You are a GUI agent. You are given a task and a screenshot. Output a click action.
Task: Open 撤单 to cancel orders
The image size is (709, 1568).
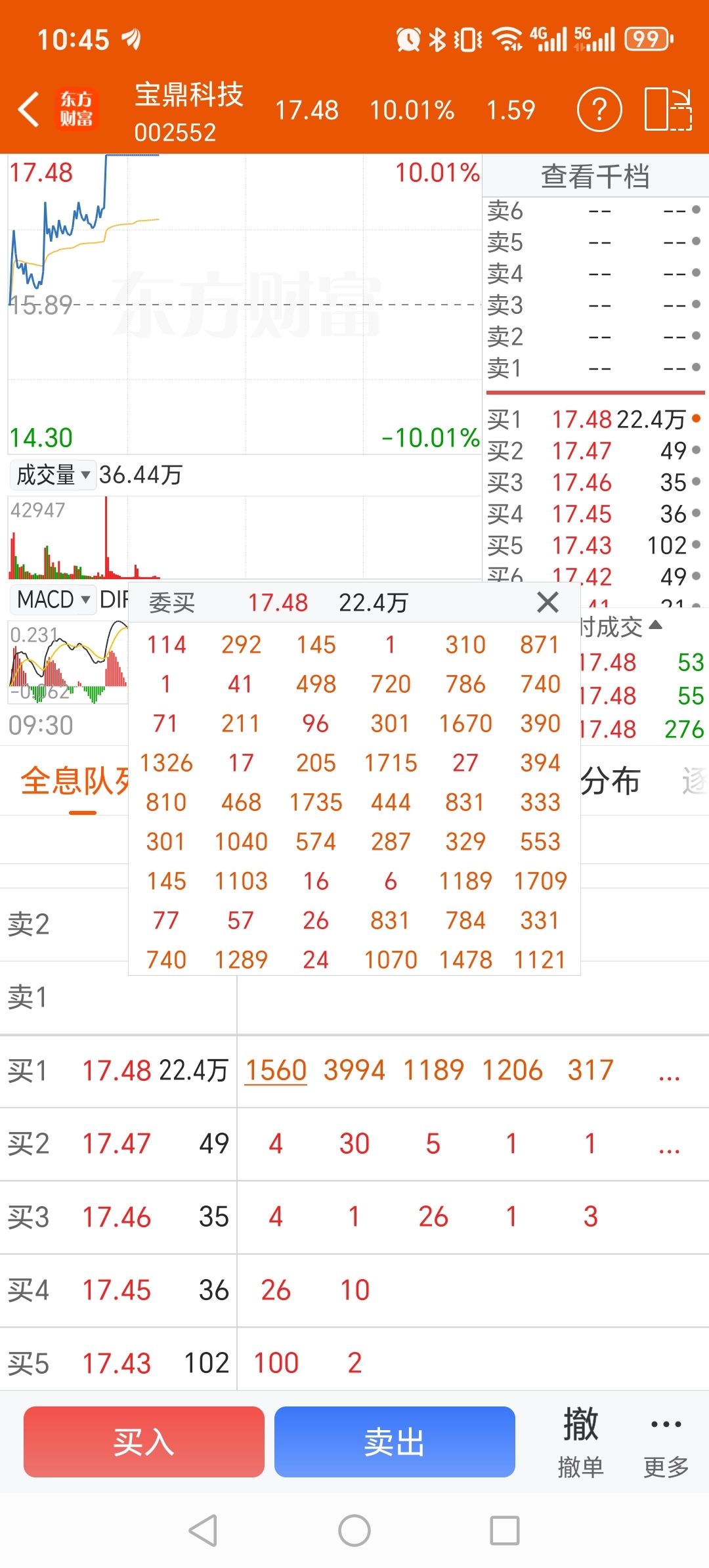tap(580, 1442)
